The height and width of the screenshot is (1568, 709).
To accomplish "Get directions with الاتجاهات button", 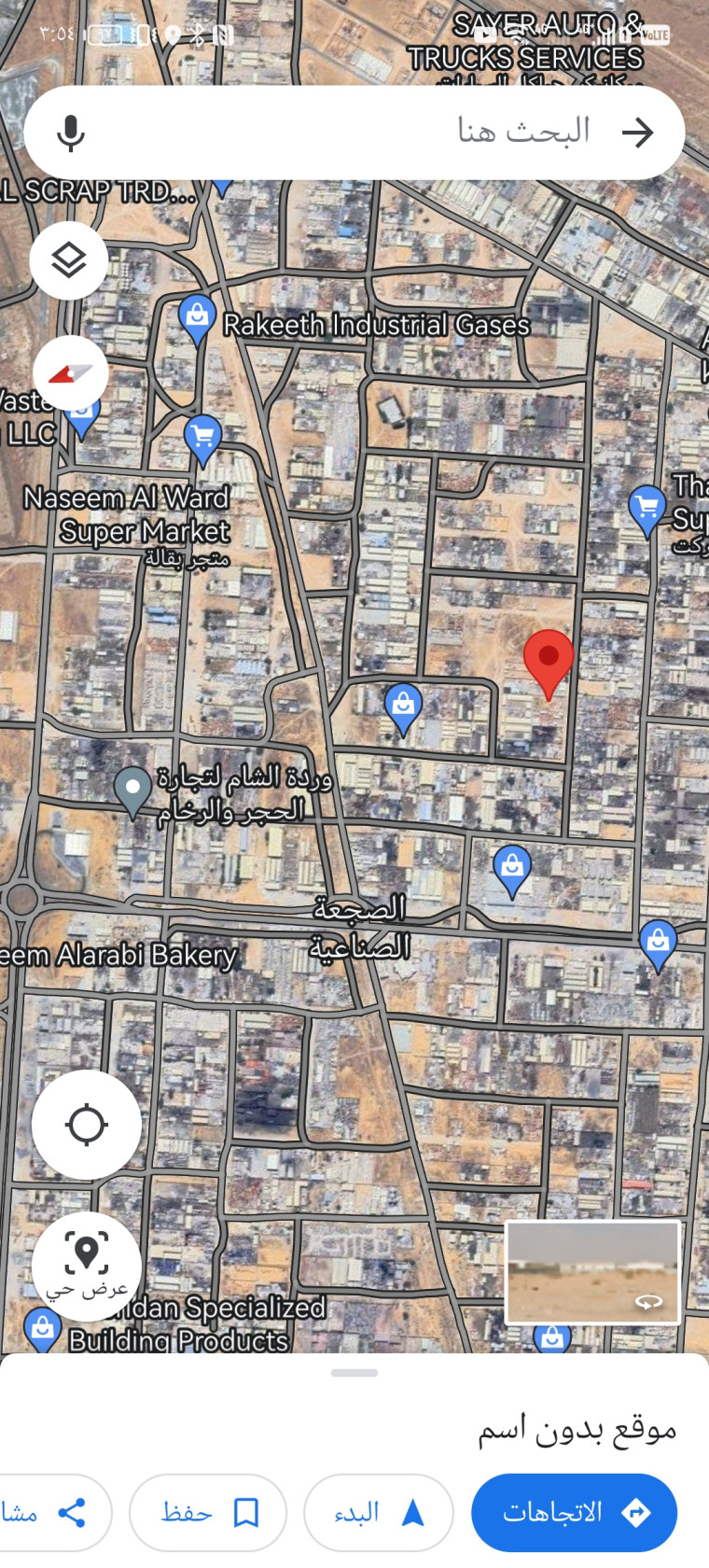I will tap(574, 1512).
